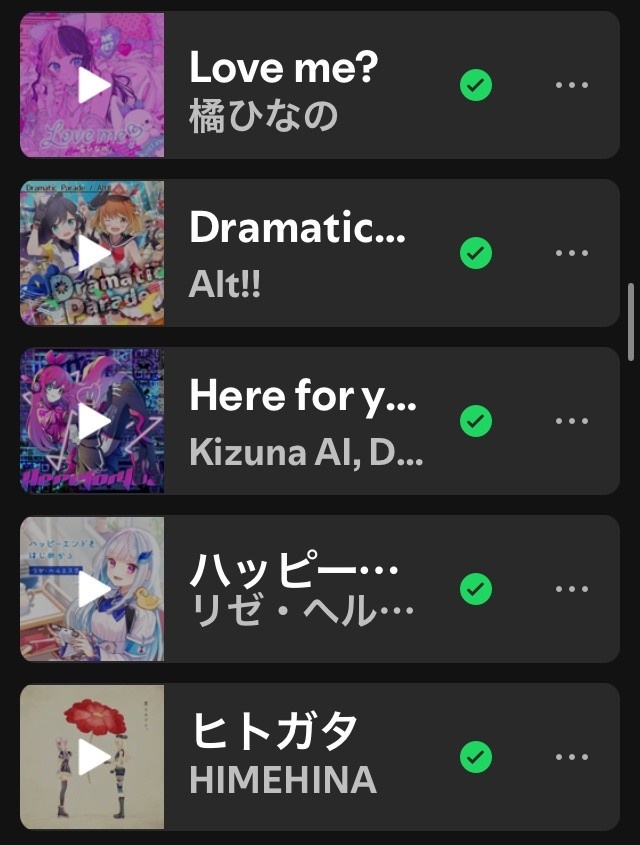The width and height of the screenshot is (640, 845).
Task: Tap the saved check on ハッピー track
Action: (476, 590)
